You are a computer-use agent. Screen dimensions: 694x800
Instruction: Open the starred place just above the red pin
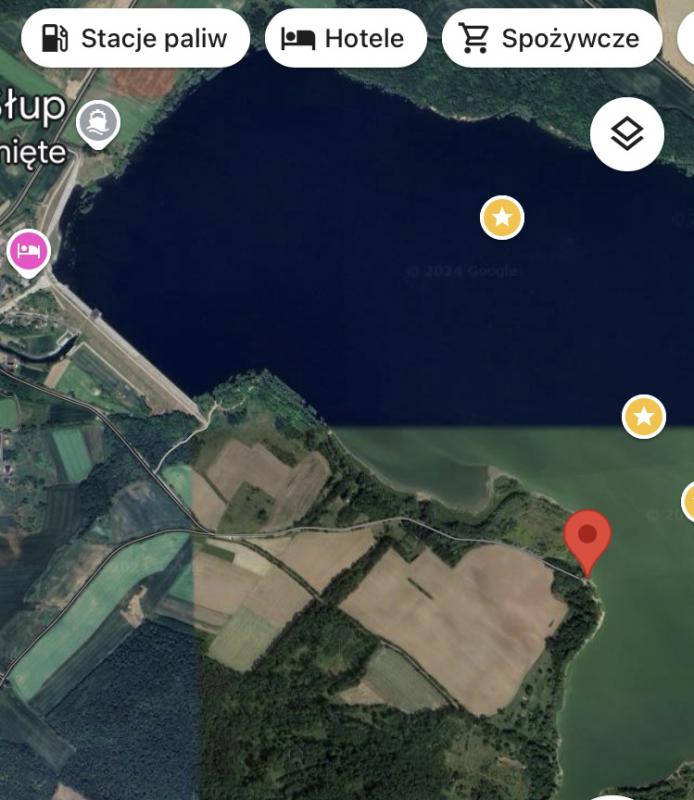(x=644, y=416)
